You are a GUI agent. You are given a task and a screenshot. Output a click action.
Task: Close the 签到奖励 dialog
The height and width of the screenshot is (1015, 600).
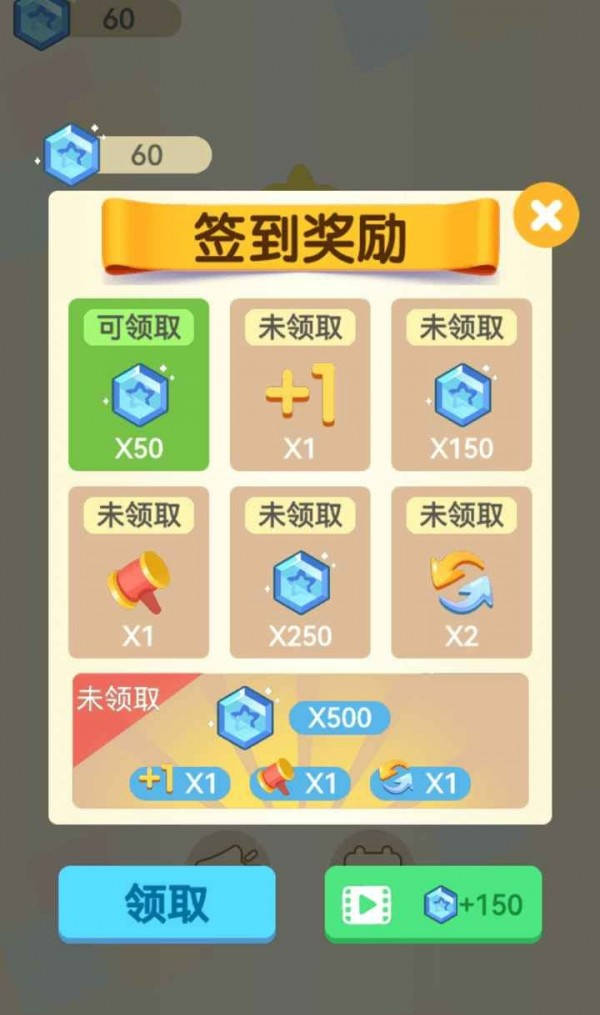546,214
